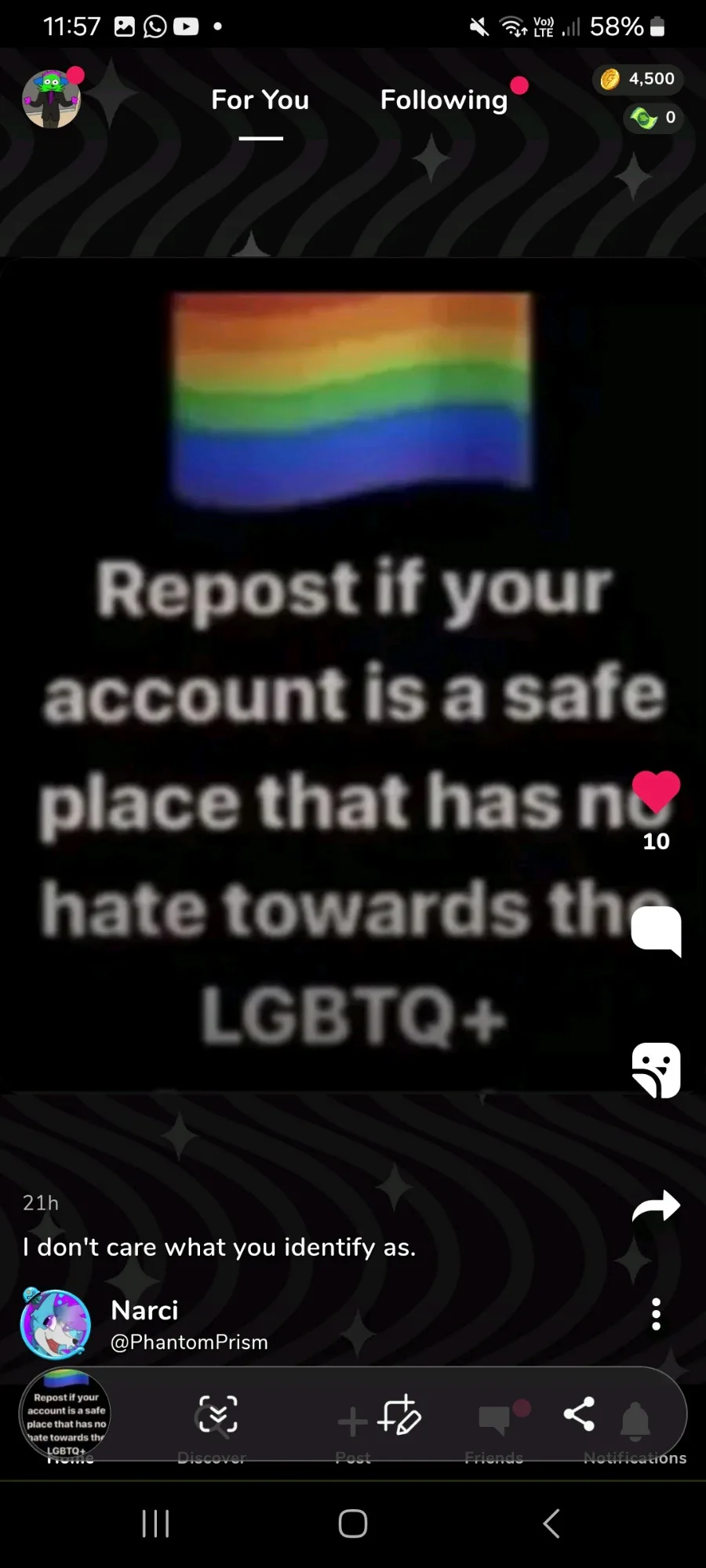
Task: Open your profile avatar
Action: (52, 98)
